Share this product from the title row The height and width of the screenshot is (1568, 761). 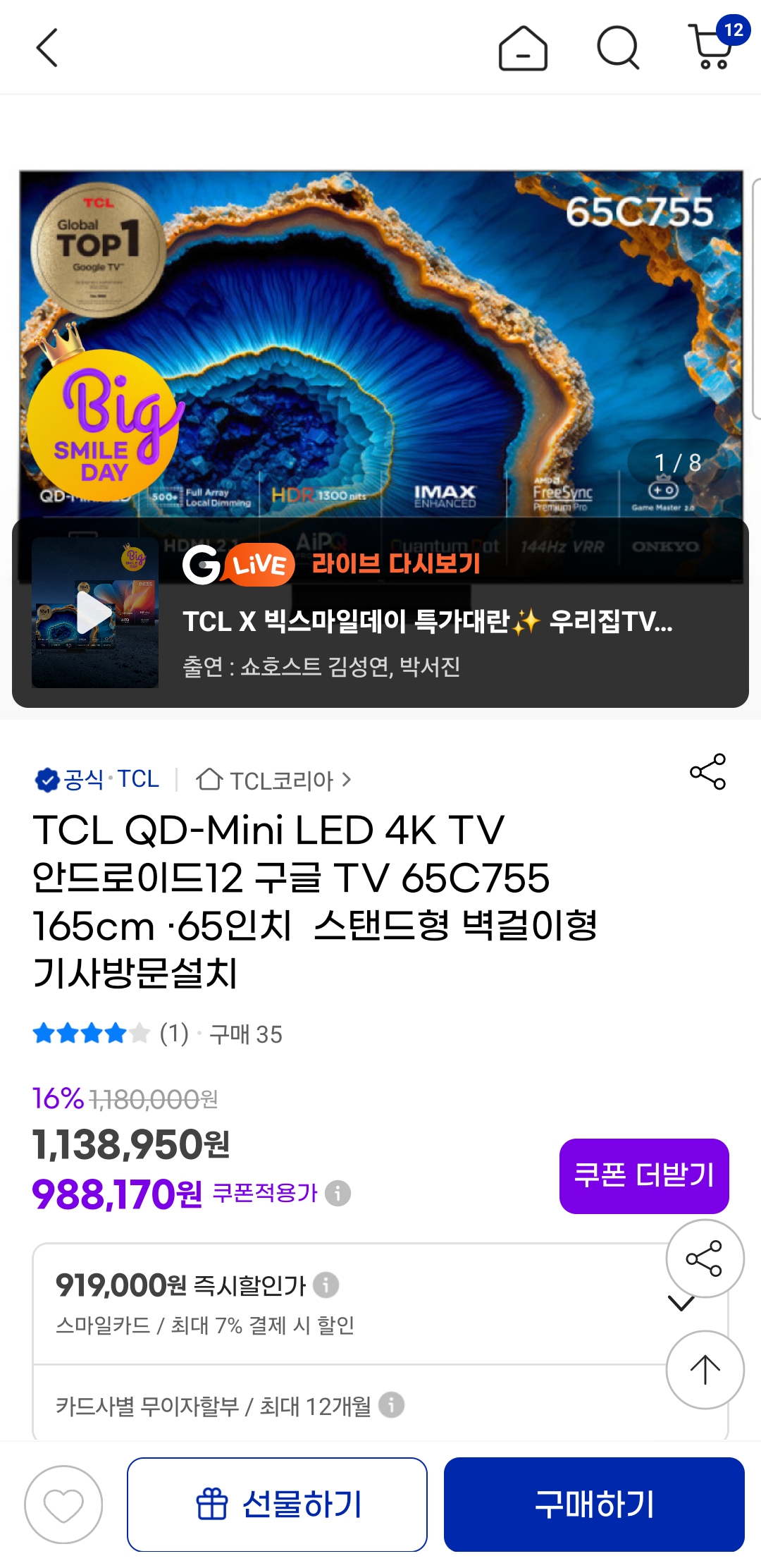coord(707,771)
